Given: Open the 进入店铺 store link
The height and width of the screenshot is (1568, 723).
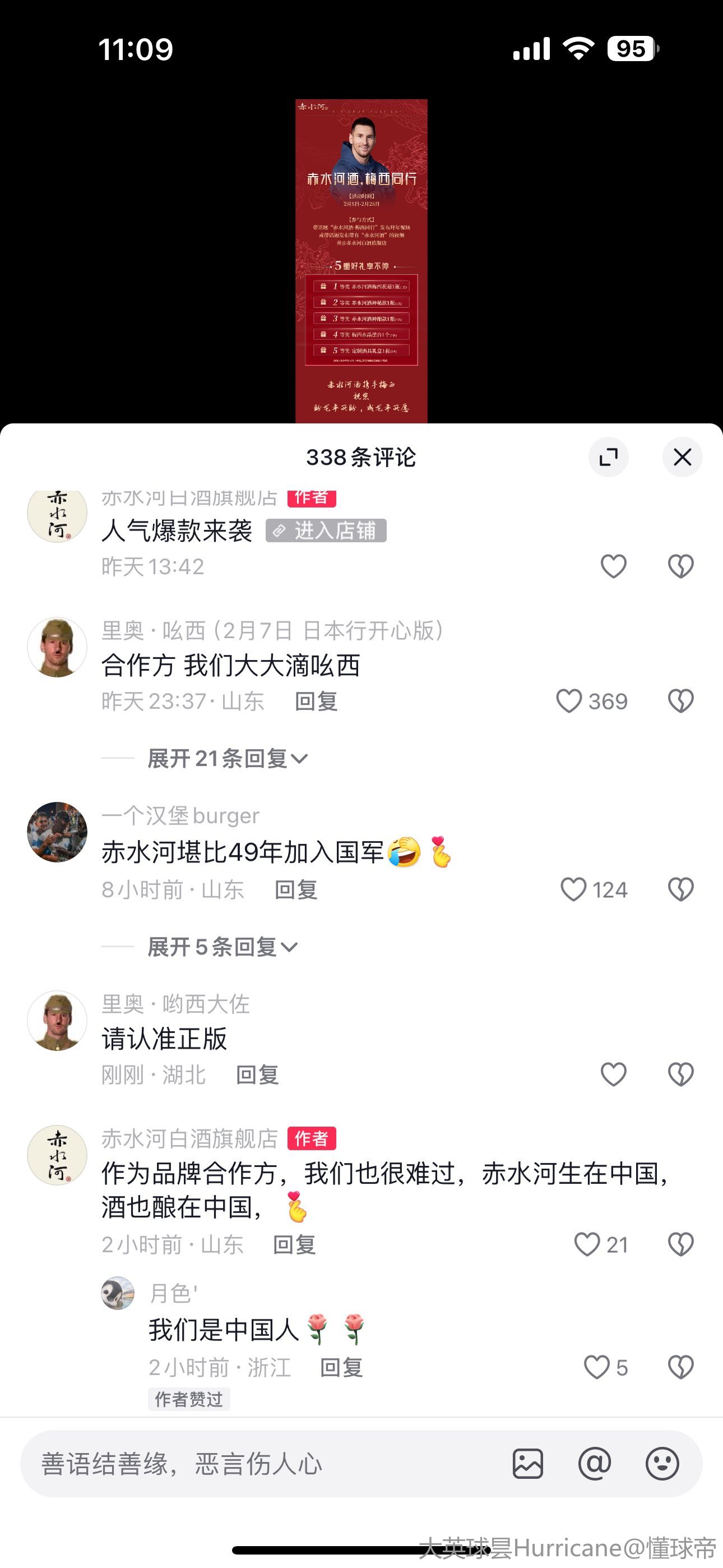Looking at the screenshot, I should [326, 531].
